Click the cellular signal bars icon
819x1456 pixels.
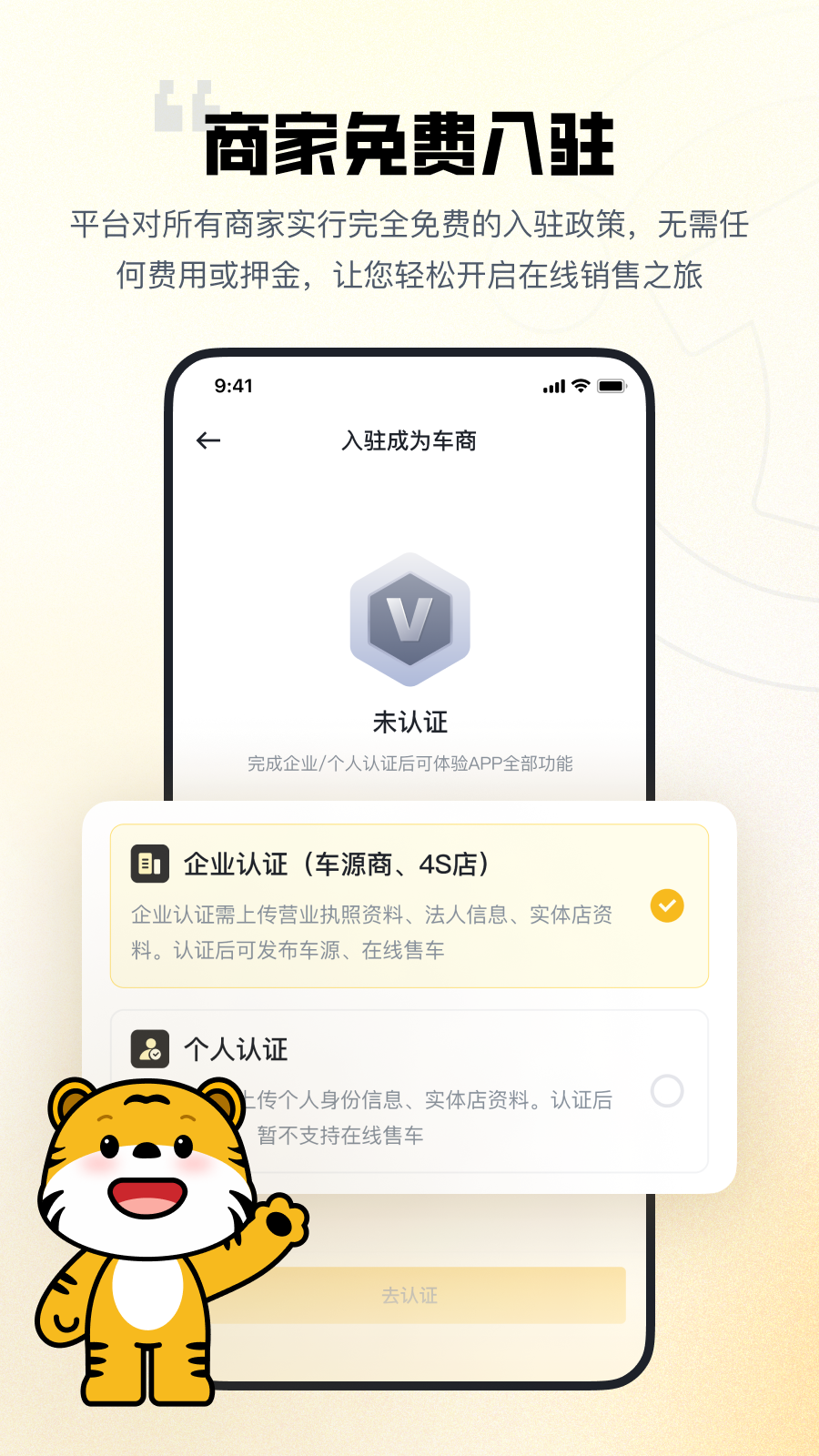(x=552, y=386)
